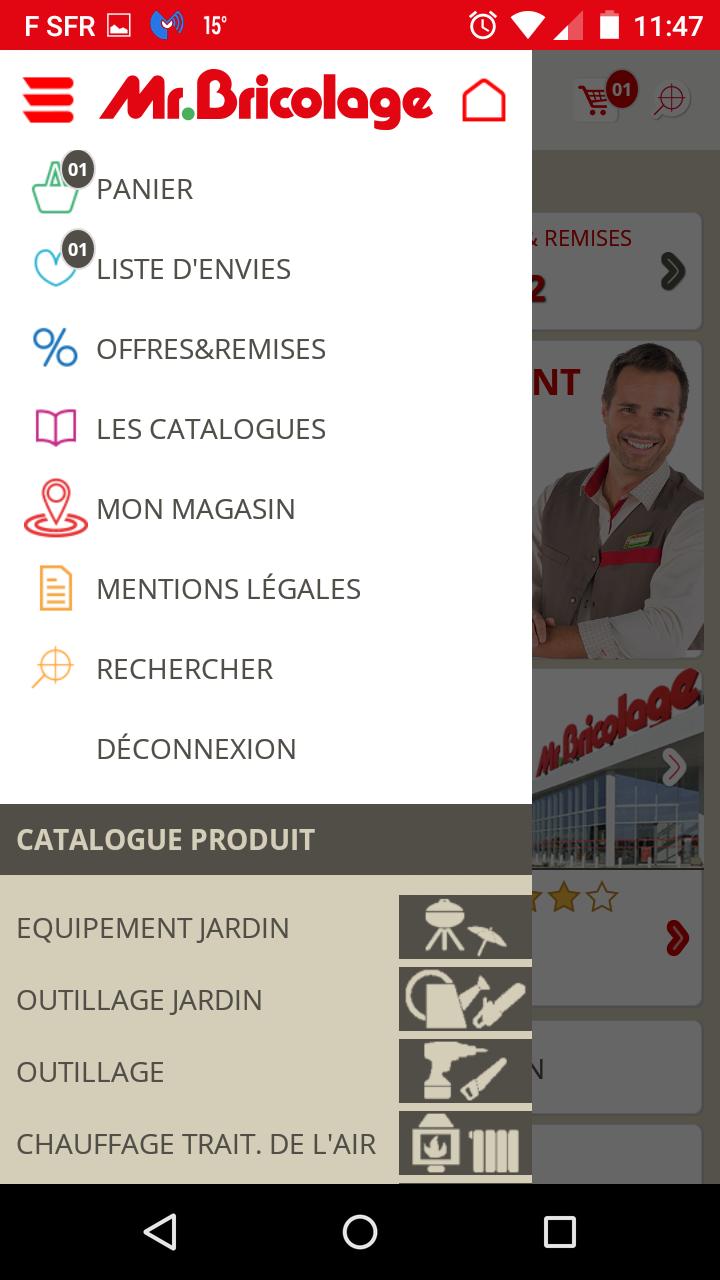Image resolution: width=720 pixels, height=1280 pixels.
Task: Read Mentions Légales
Action: click(x=228, y=589)
